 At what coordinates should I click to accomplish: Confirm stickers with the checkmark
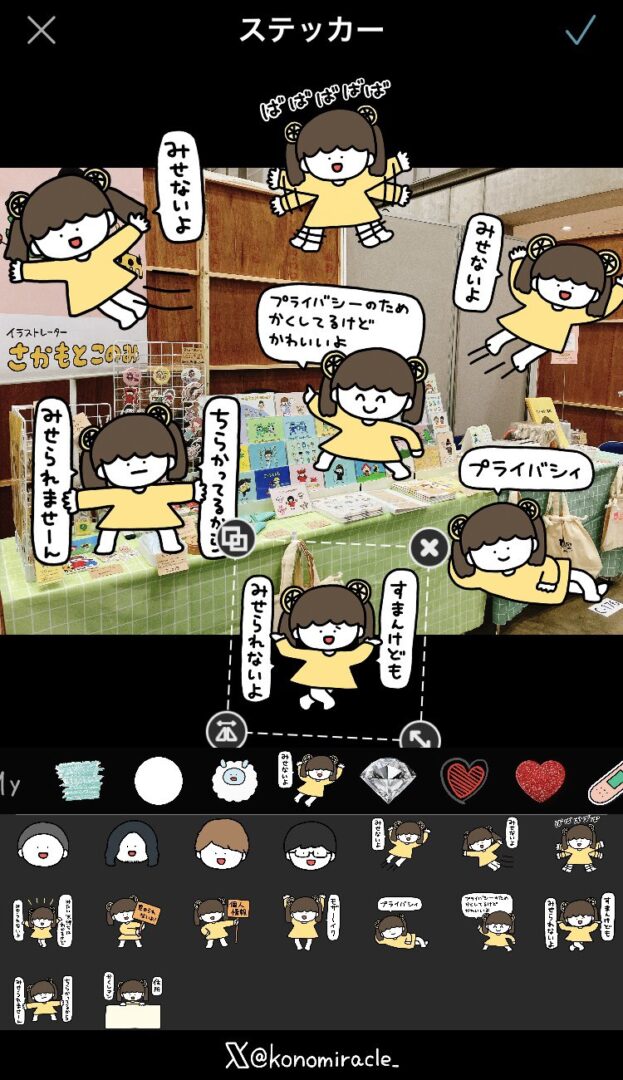coord(580,30)
